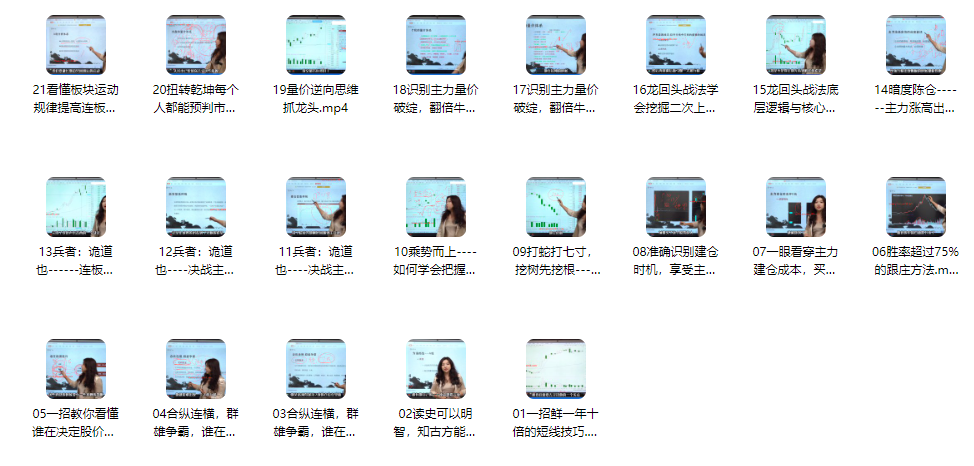Open video 10乘势而上如何学会把握

click(x=436, y=207)
